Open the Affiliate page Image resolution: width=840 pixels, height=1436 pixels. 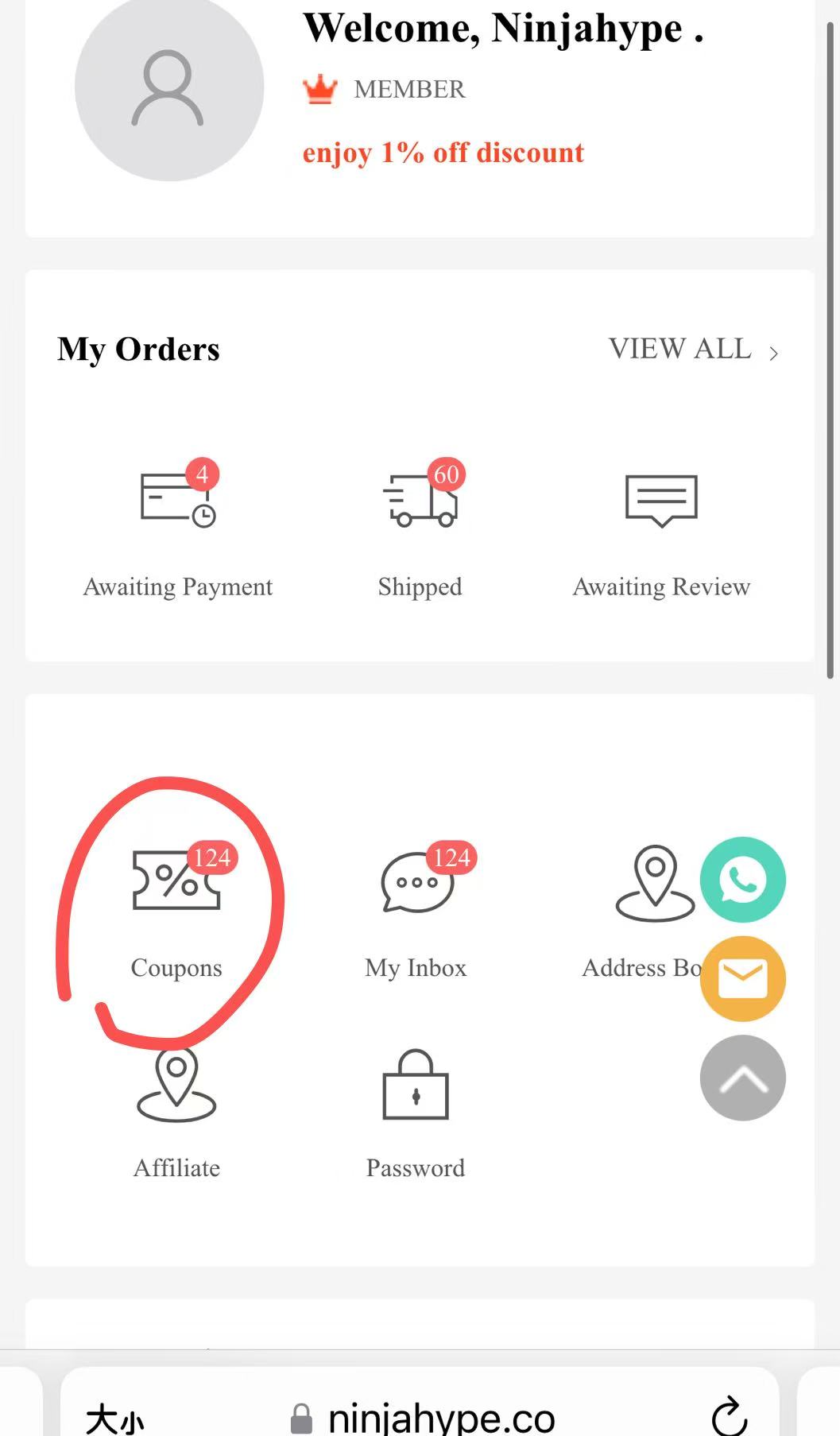coord(176,1113)
